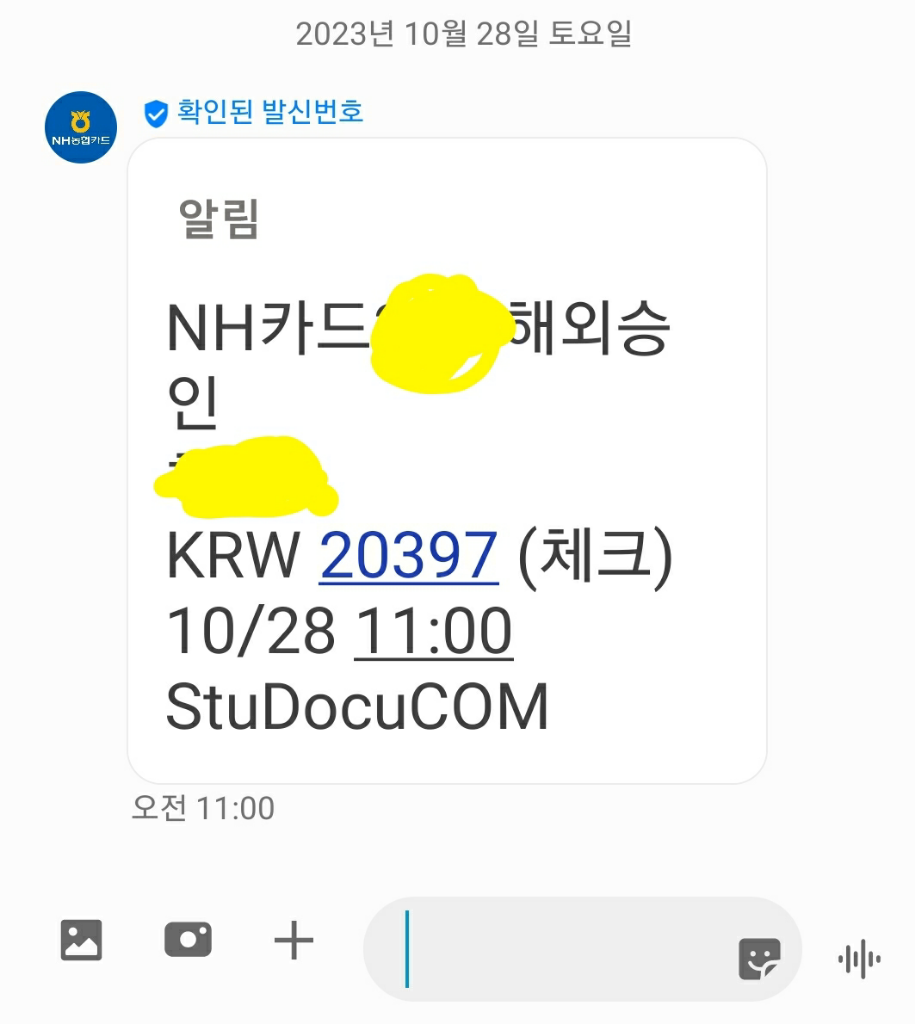
Task: Tap the plus attachment button
Action: point(294,940)
